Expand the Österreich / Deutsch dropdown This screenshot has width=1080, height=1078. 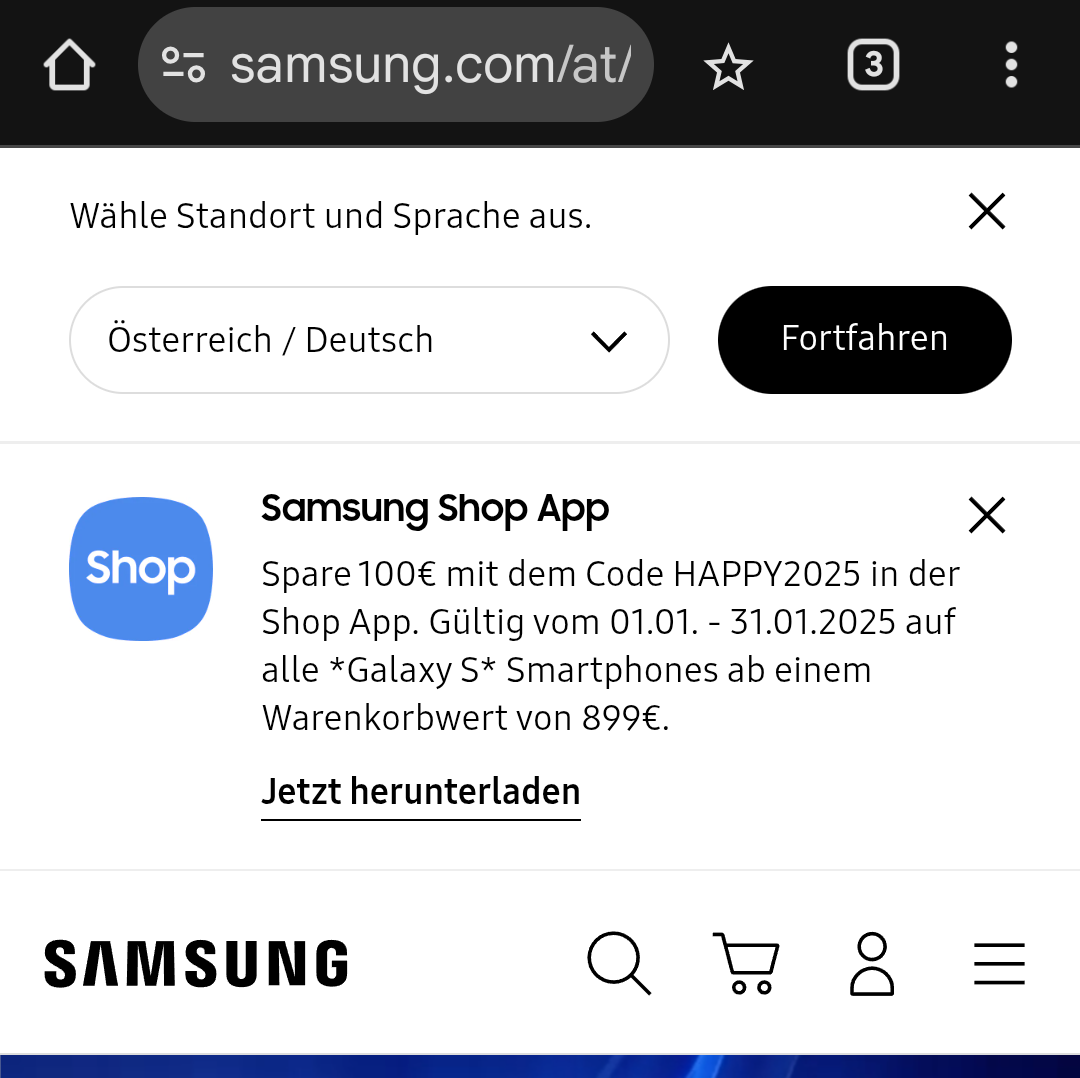tap(368, 340)
